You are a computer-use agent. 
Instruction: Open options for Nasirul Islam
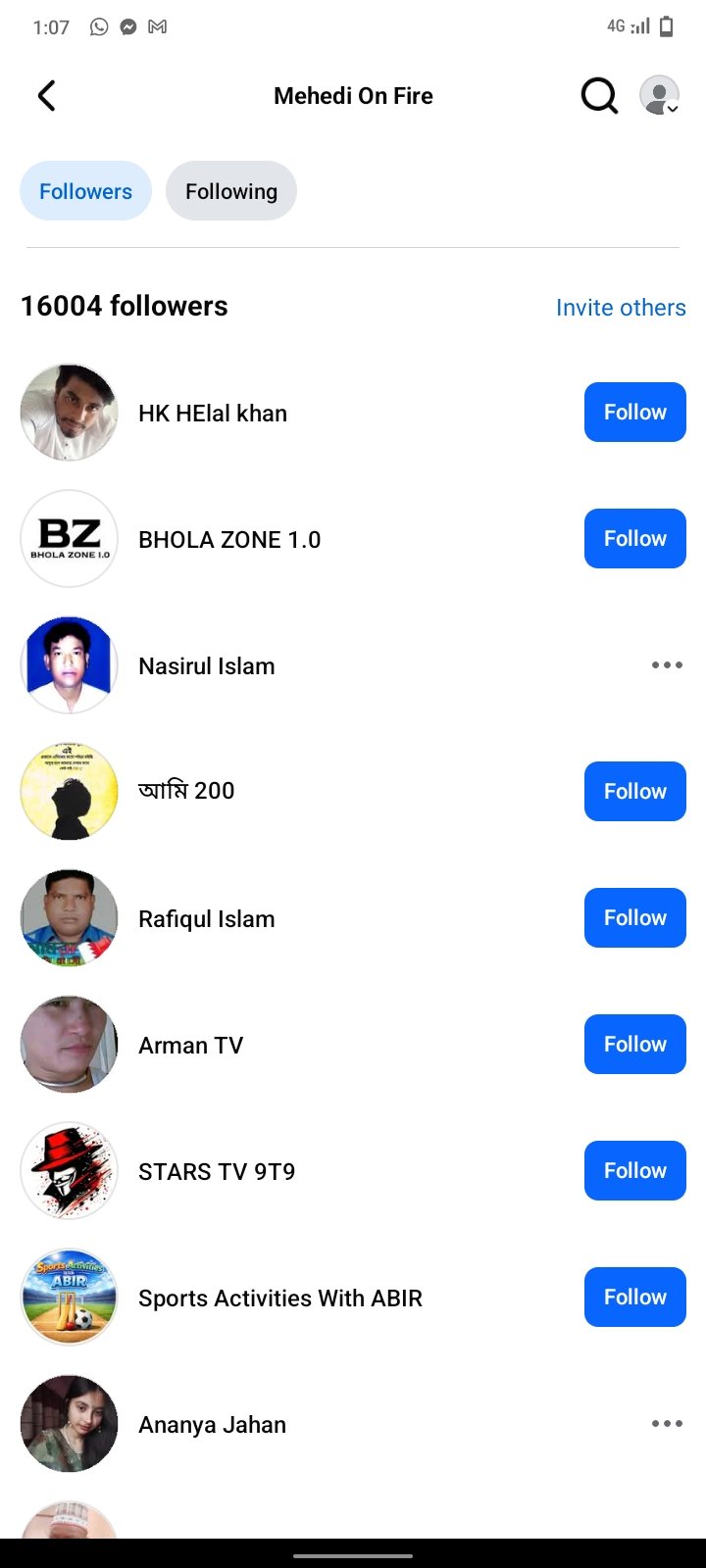point(667,665)
